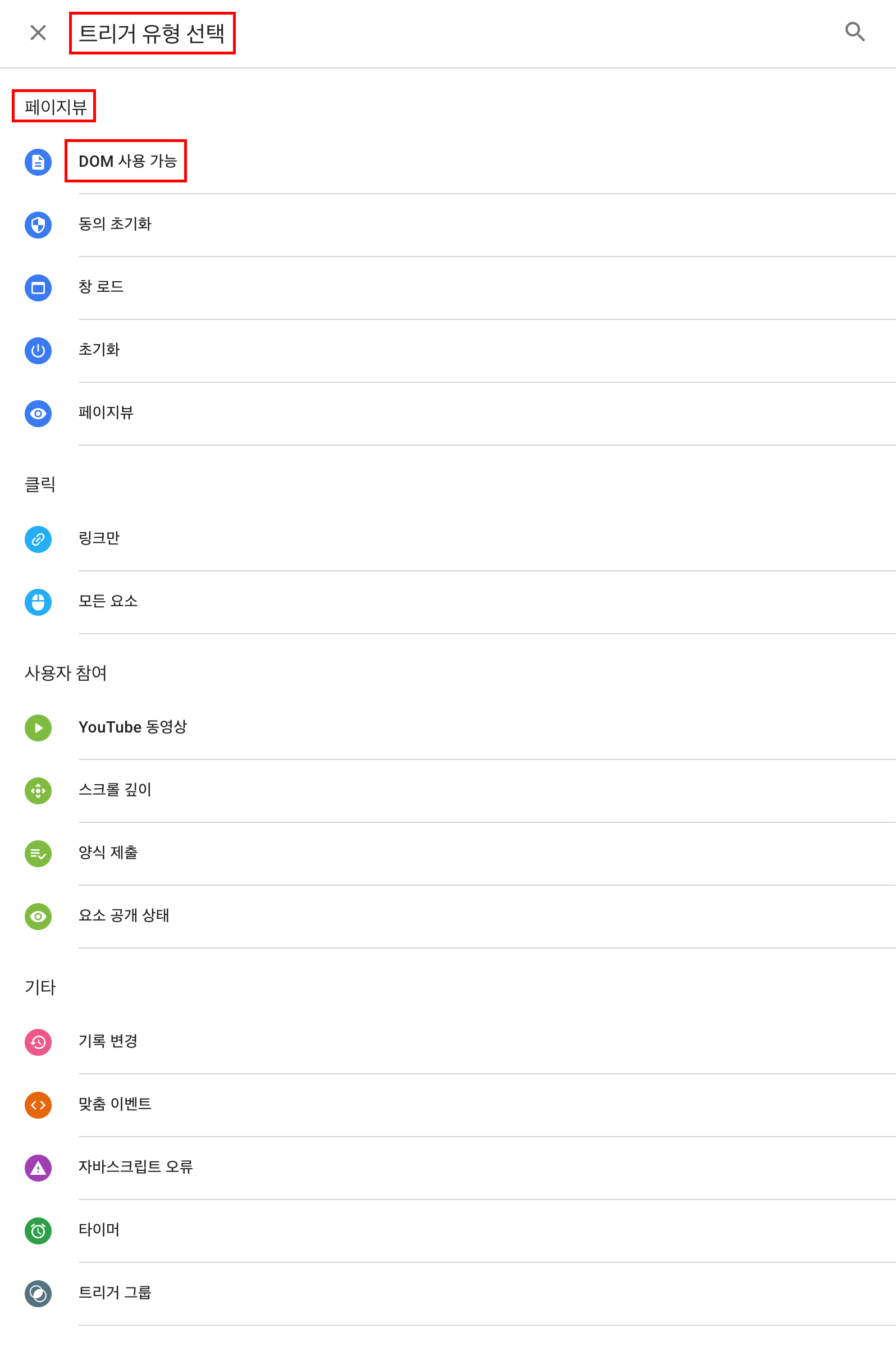Select the YouTube 동영상 trigger
The image size is (896, 1346).
(x=132, y=727)
